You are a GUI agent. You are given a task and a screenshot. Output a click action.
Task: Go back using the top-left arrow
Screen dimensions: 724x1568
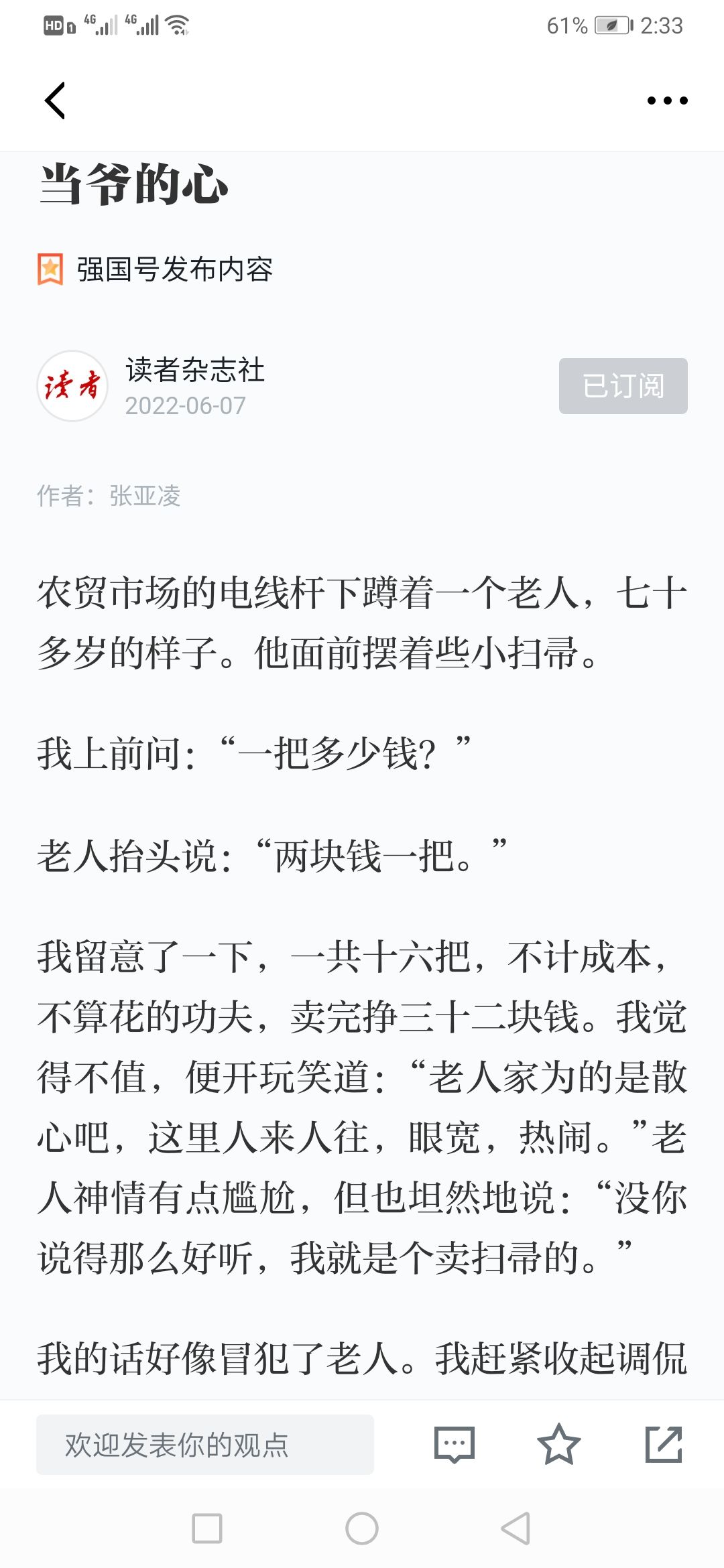pos(55,101)
